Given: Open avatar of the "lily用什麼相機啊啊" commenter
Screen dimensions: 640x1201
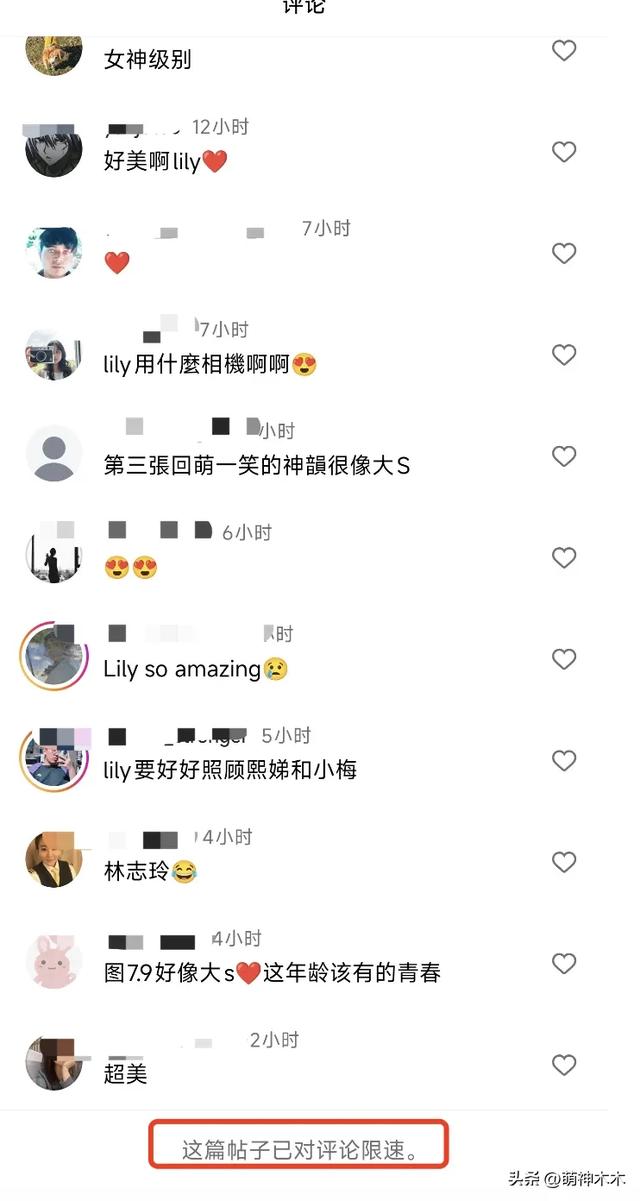Looking at the screenshot, I should pos(54,354).
